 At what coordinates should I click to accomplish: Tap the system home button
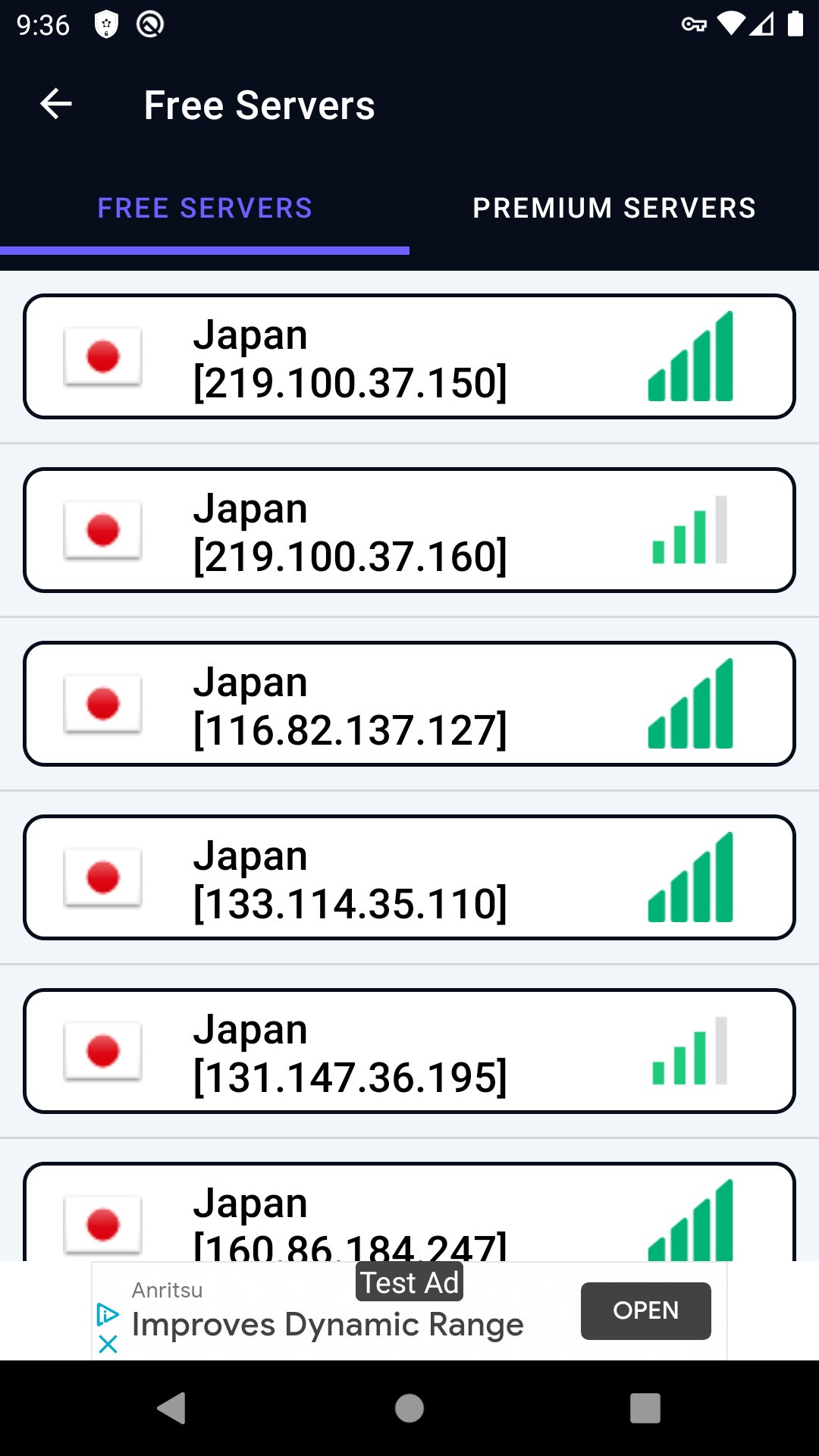click(409, 1408)
